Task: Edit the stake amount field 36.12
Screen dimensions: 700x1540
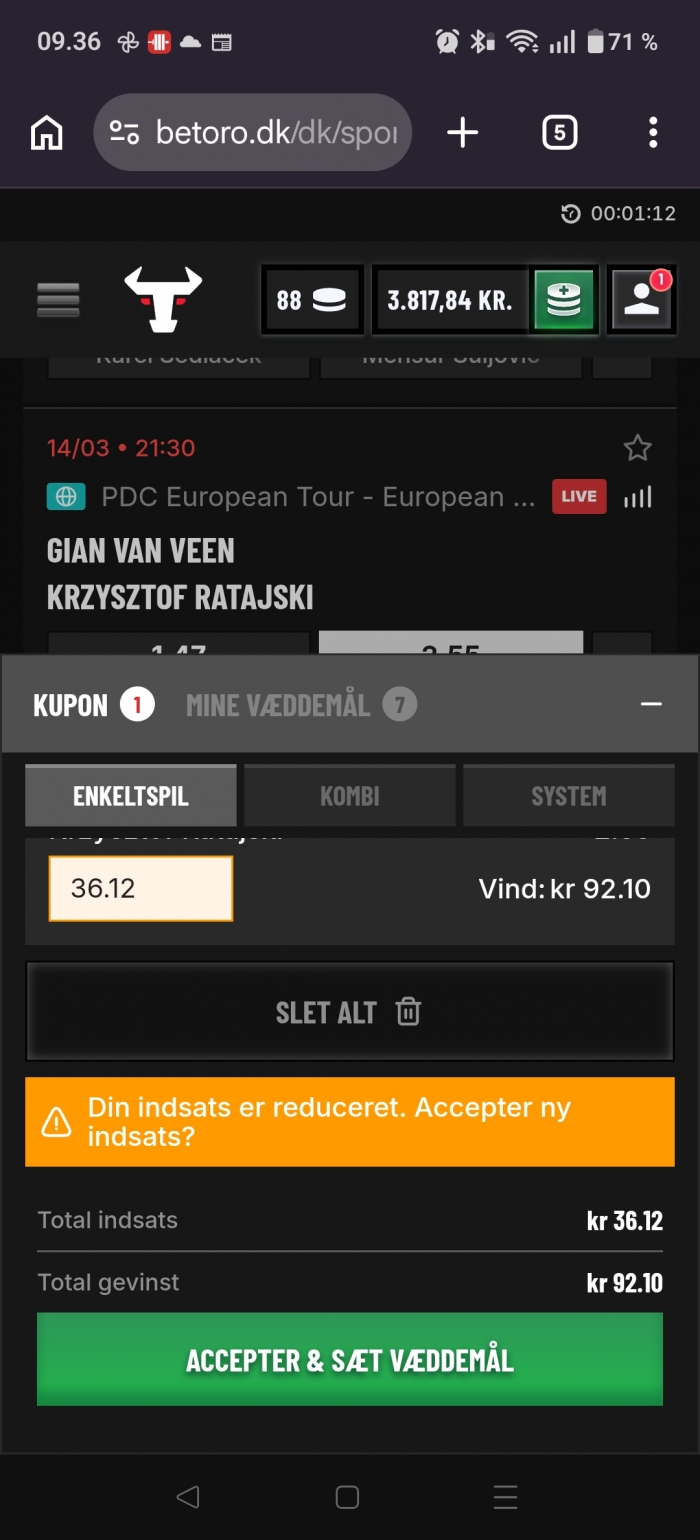Action: pos(141,888)
